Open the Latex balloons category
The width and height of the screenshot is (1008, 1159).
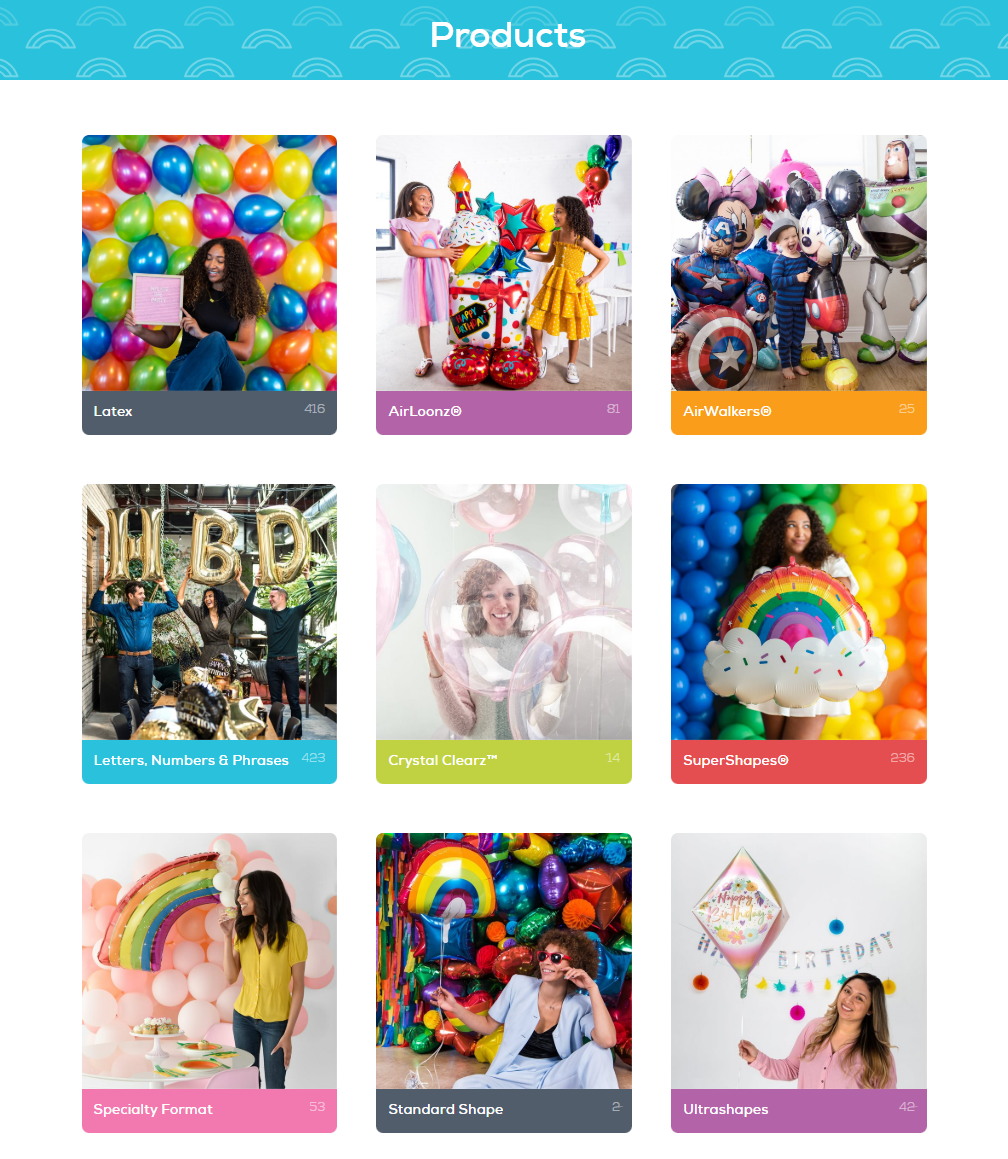point(209,285)
